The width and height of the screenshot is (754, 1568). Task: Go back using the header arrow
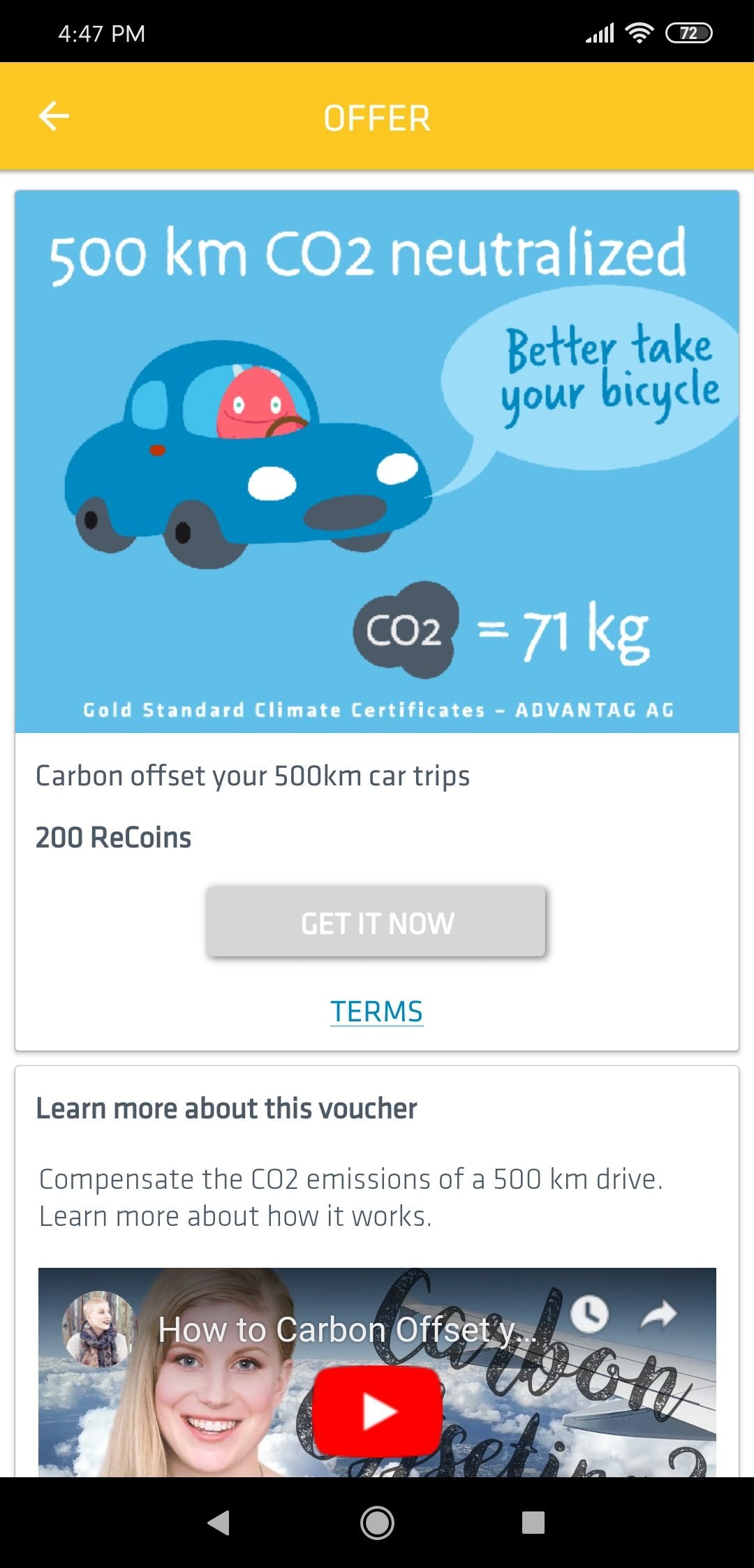click(x=54, y=116)
